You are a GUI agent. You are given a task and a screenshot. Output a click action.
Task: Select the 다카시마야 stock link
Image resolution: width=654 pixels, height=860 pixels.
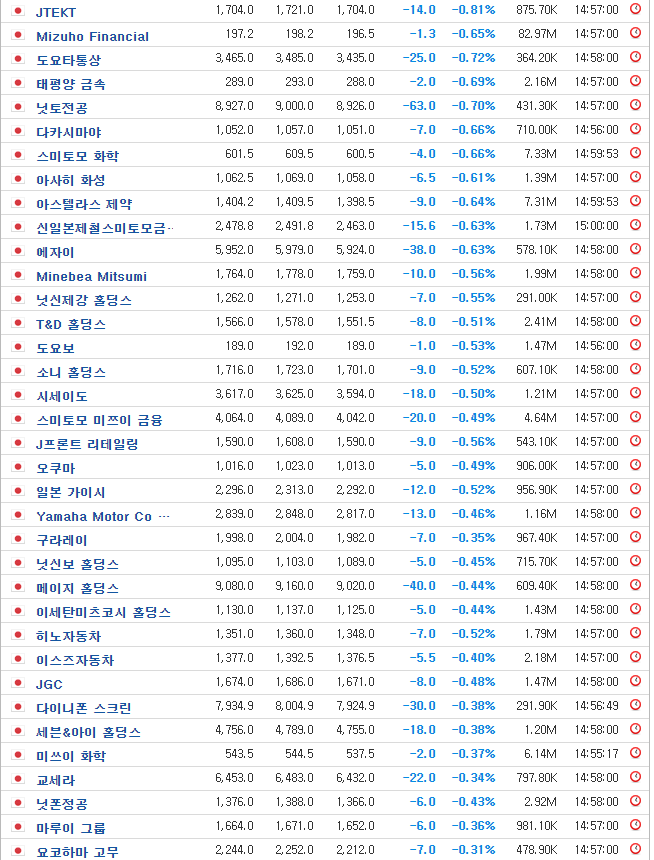coord(68,132)
